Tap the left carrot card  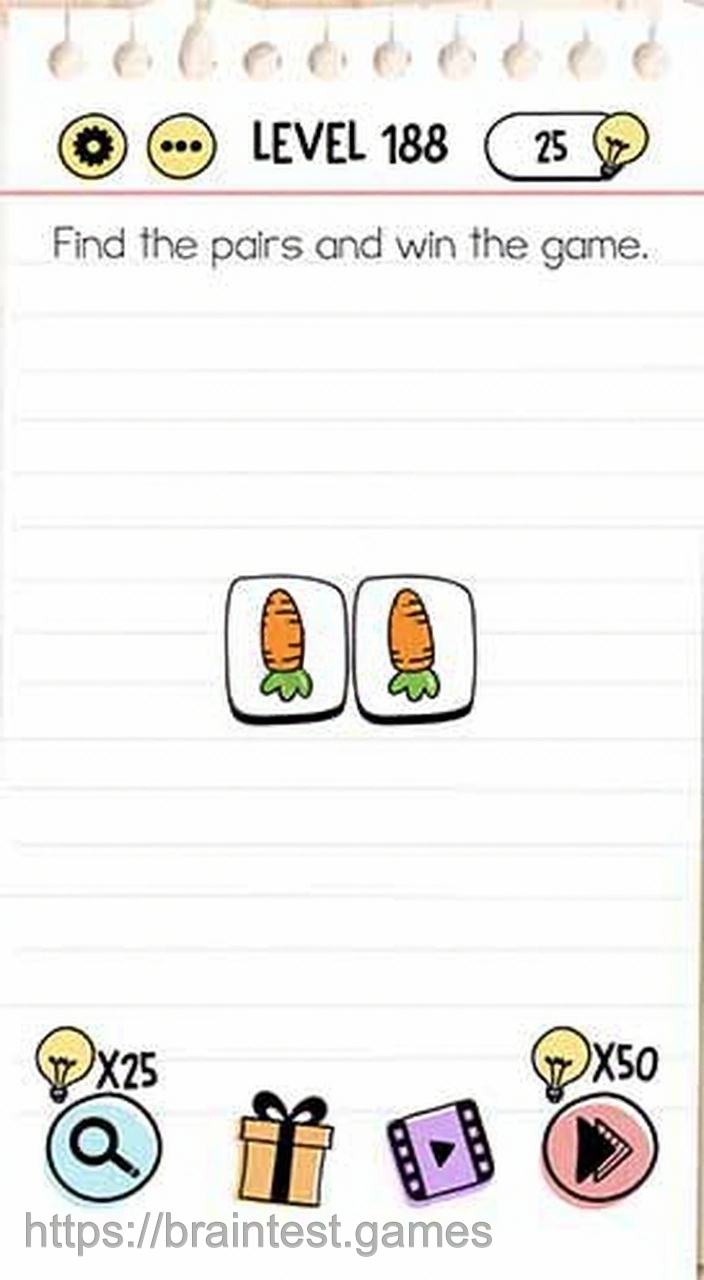[x=287, y=646]
